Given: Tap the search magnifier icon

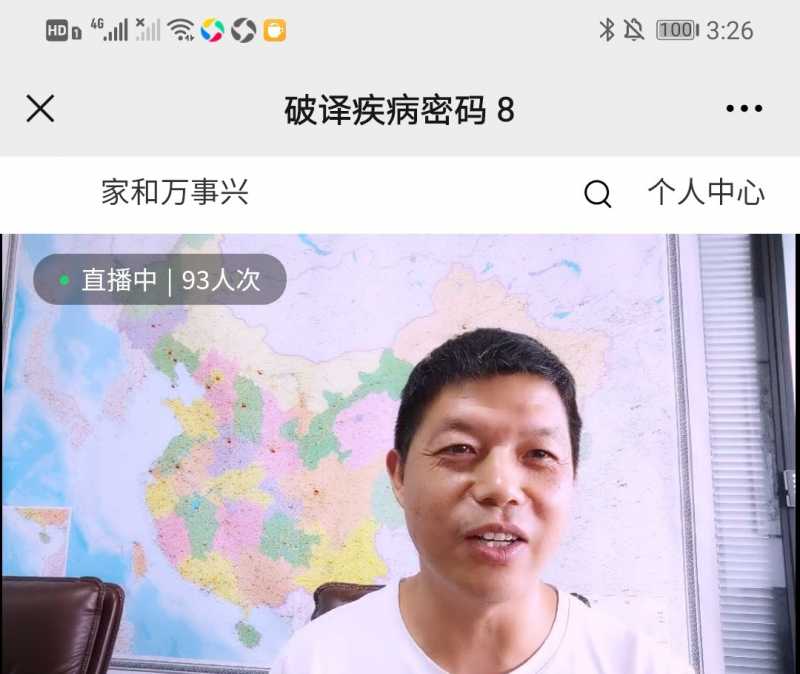Looking at the screenshot, I should pos(597,194).
